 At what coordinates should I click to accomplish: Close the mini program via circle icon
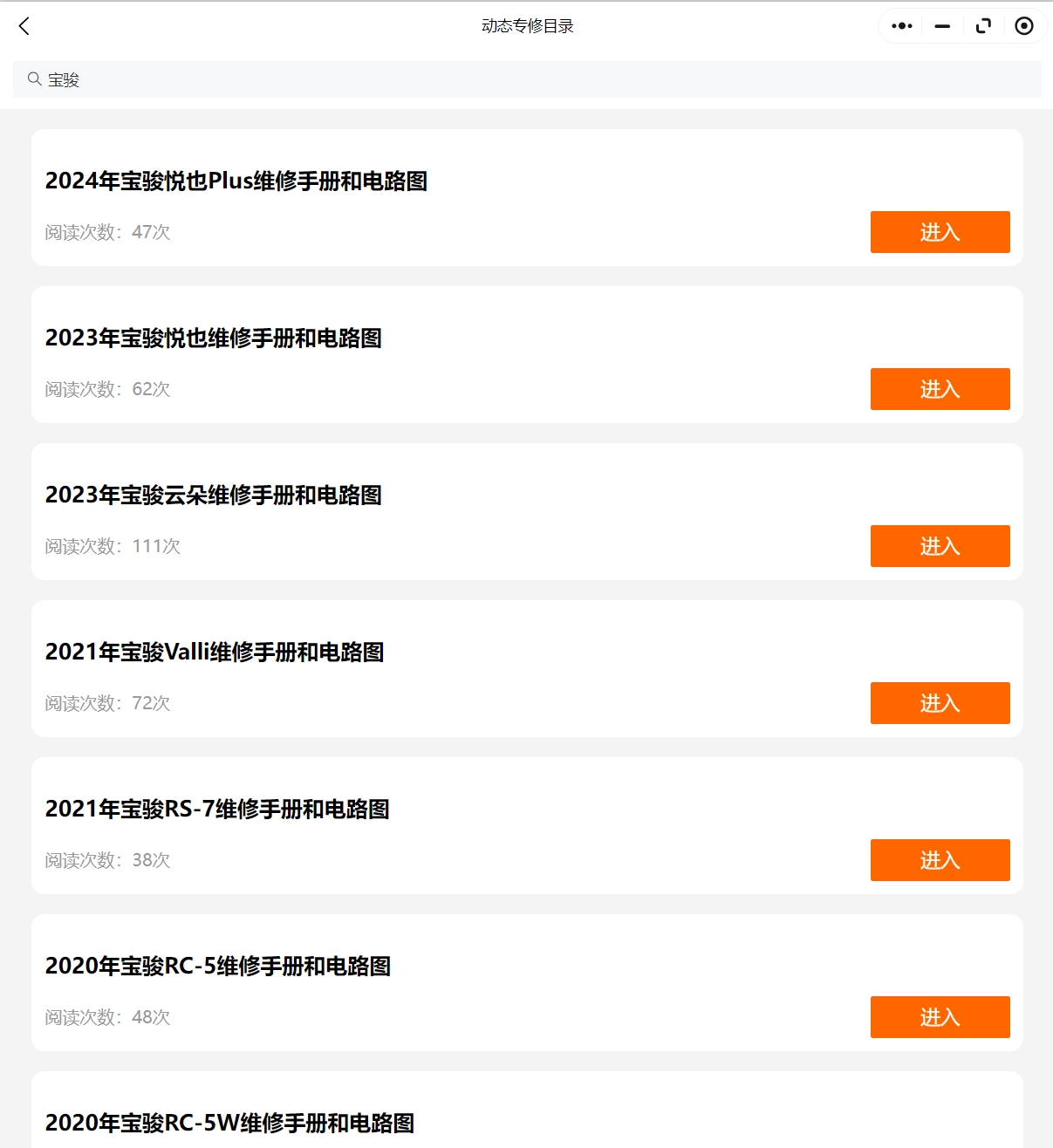point(1024,26)
